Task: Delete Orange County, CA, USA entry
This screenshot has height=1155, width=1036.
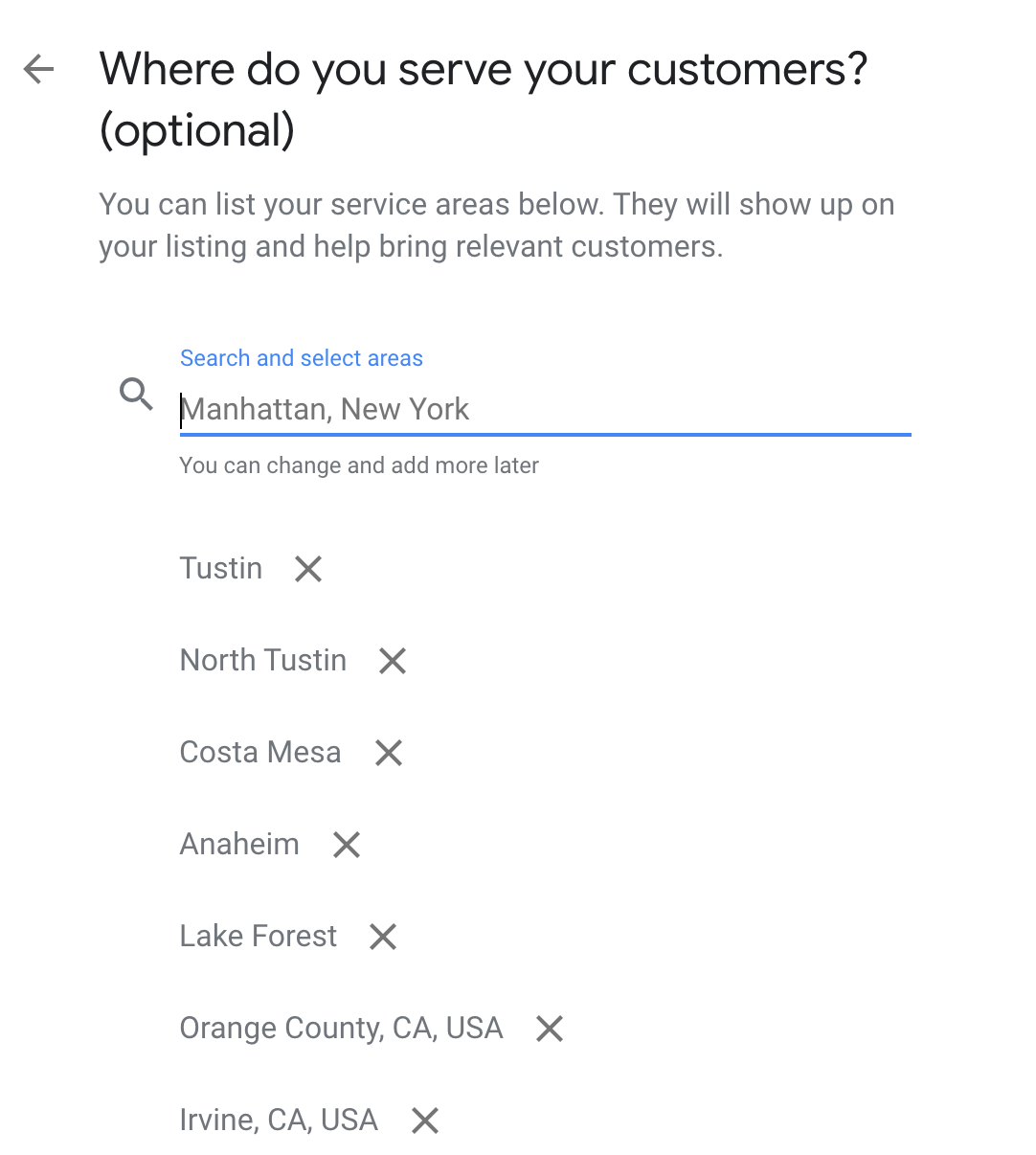Action: point(550,1029)
